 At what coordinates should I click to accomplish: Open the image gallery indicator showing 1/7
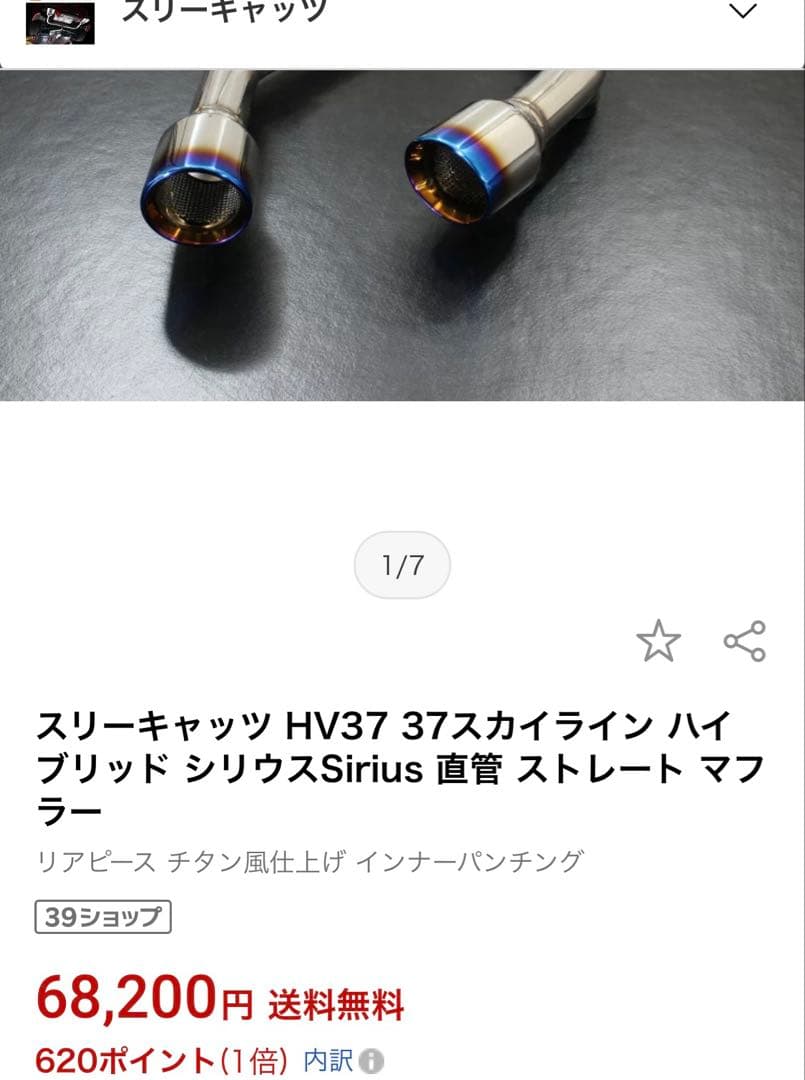click(x=402, y=565)
